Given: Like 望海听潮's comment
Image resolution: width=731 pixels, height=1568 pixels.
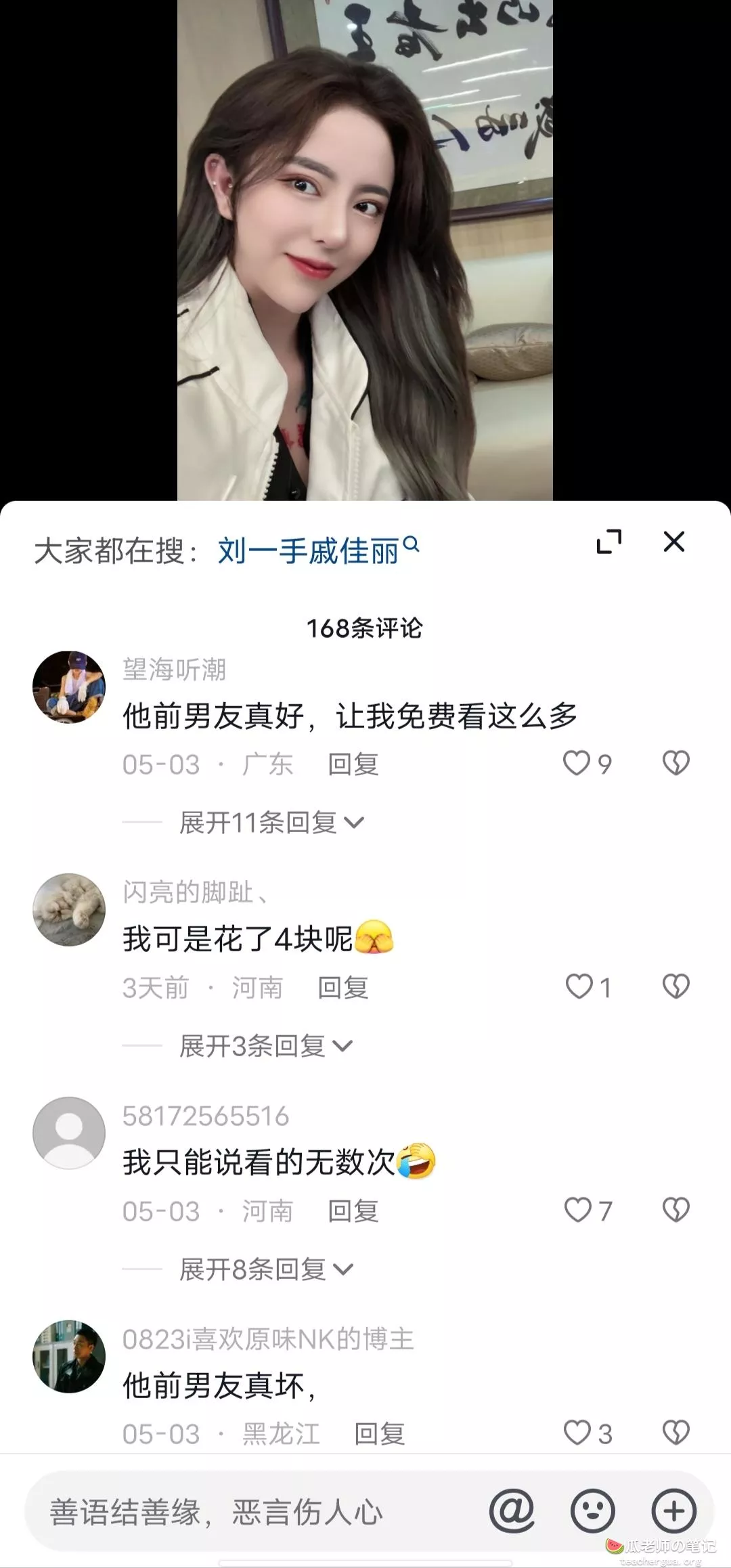Looking at the screenshot, I should (x=577, y=763).
